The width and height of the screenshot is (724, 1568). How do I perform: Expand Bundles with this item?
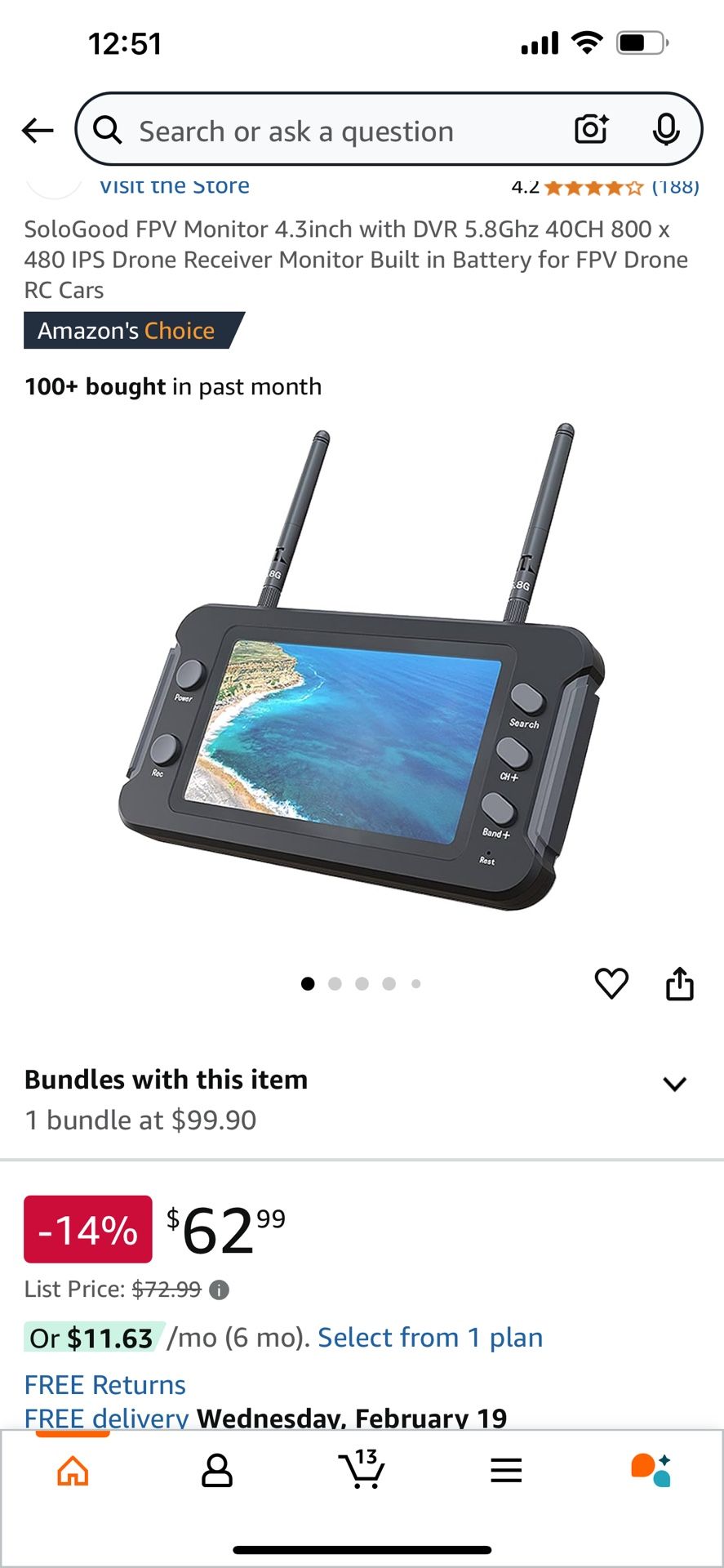[674, 1084]
